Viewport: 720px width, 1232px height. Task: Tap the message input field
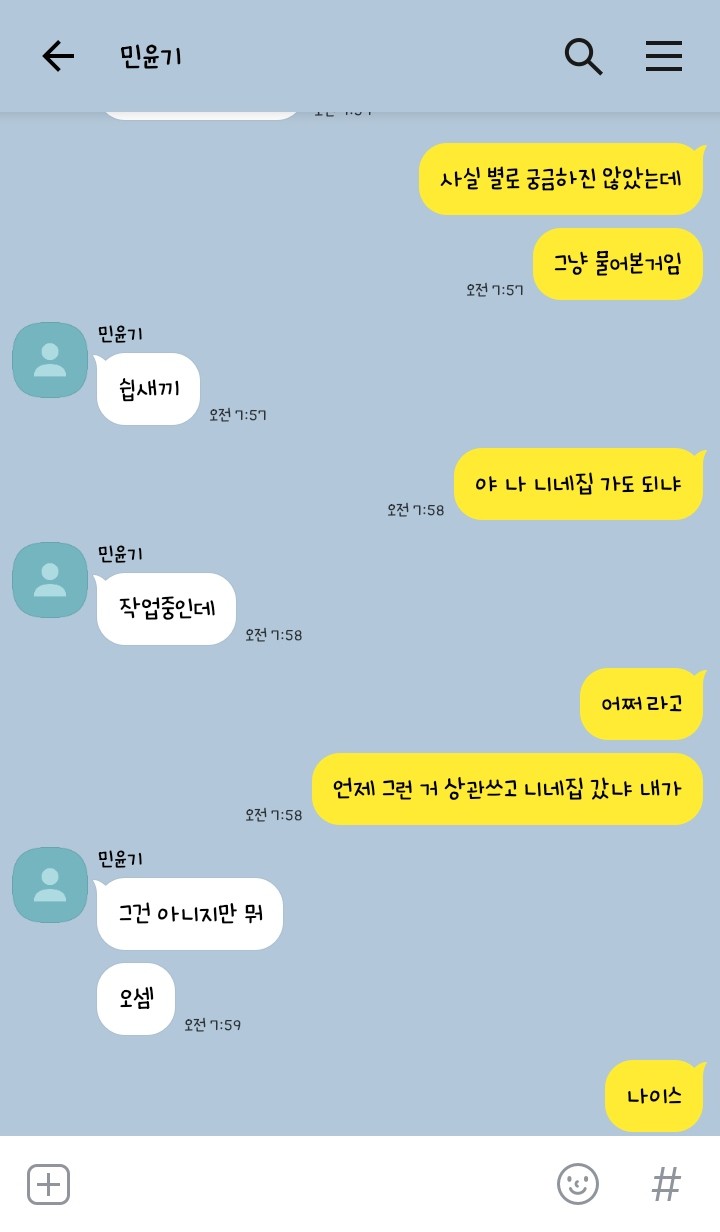(310, 1184)
